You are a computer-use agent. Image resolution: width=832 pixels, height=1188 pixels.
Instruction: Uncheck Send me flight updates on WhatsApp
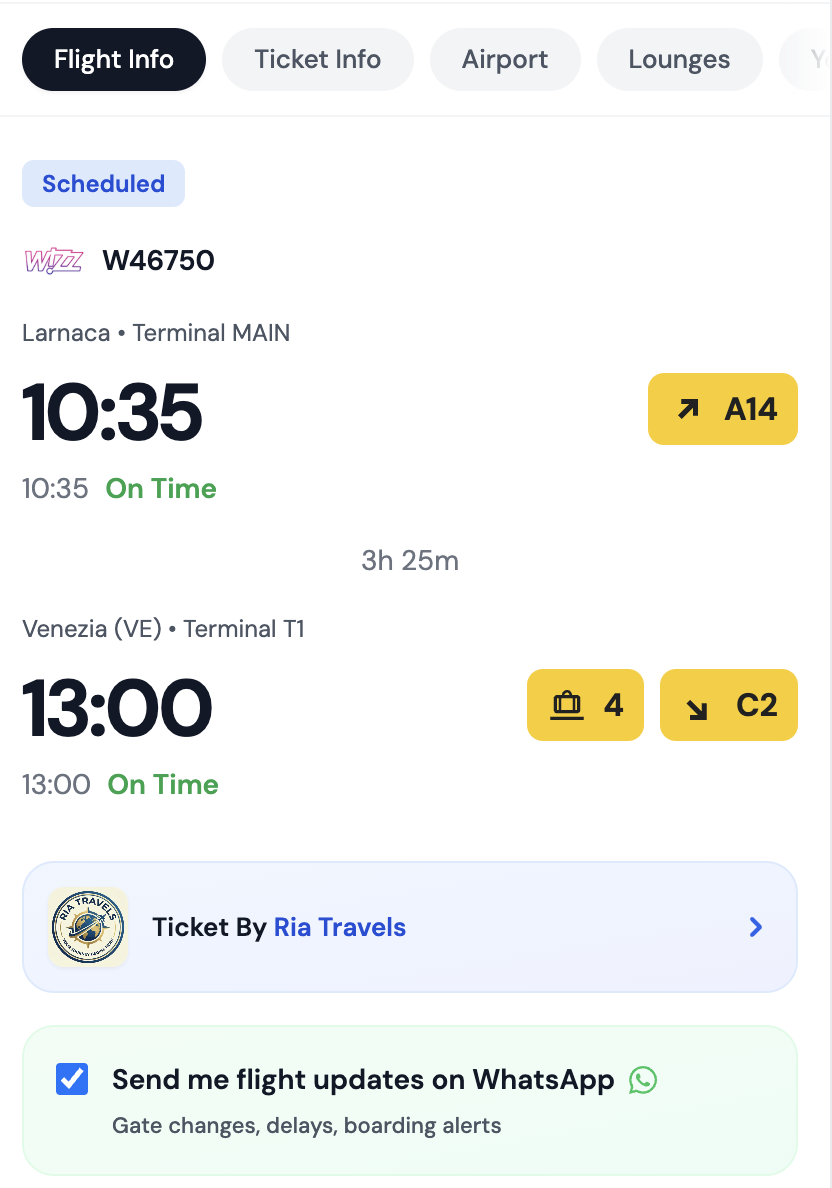[x=71, y=1079]
